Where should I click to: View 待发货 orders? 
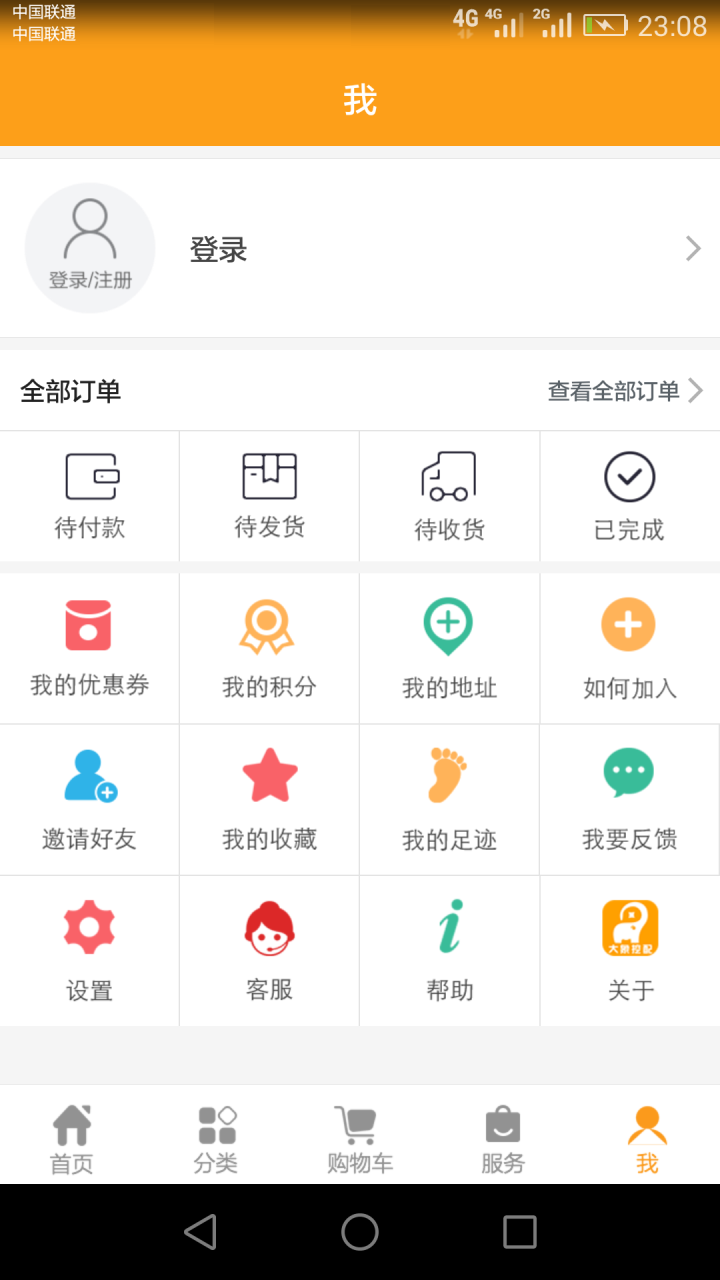270,497
